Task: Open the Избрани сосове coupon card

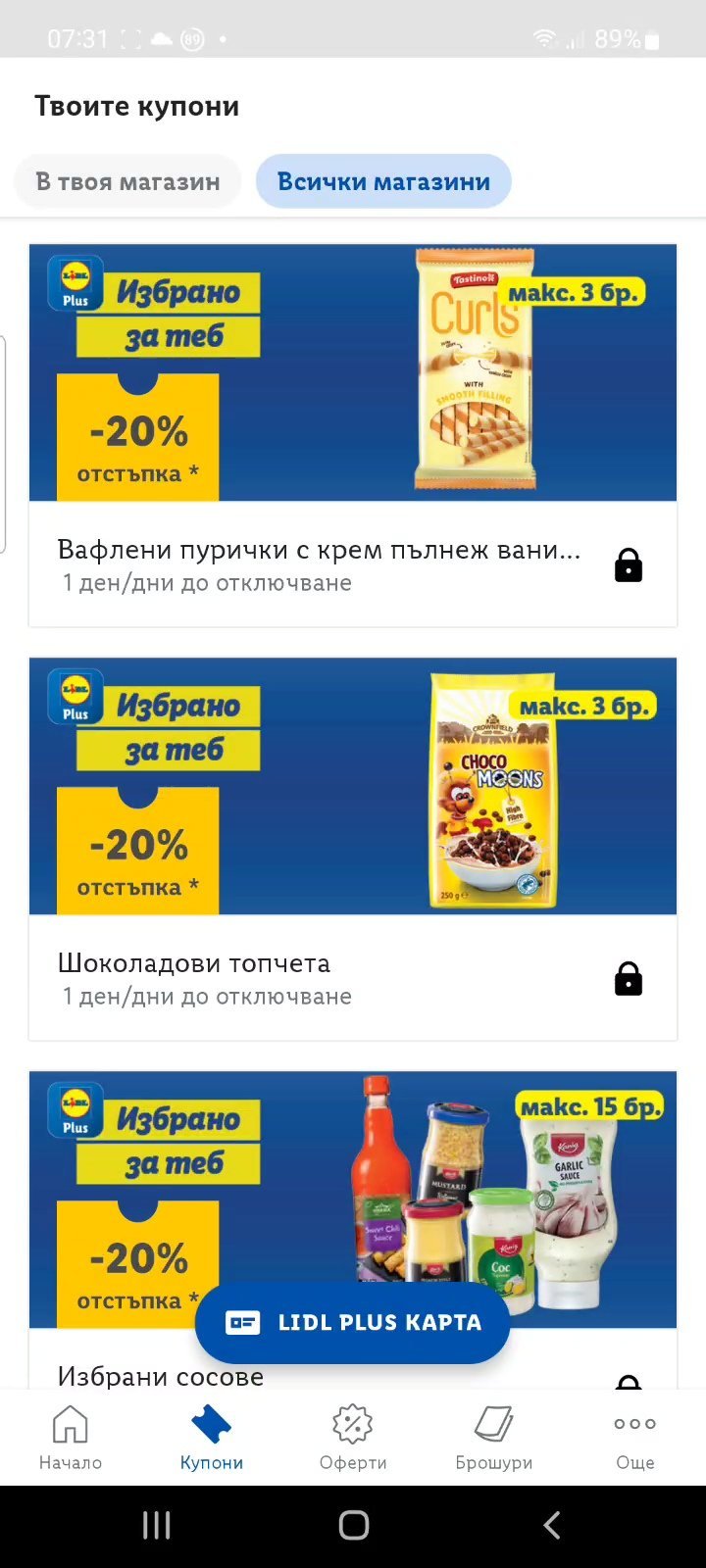Action: click(x=353, y=1230)
